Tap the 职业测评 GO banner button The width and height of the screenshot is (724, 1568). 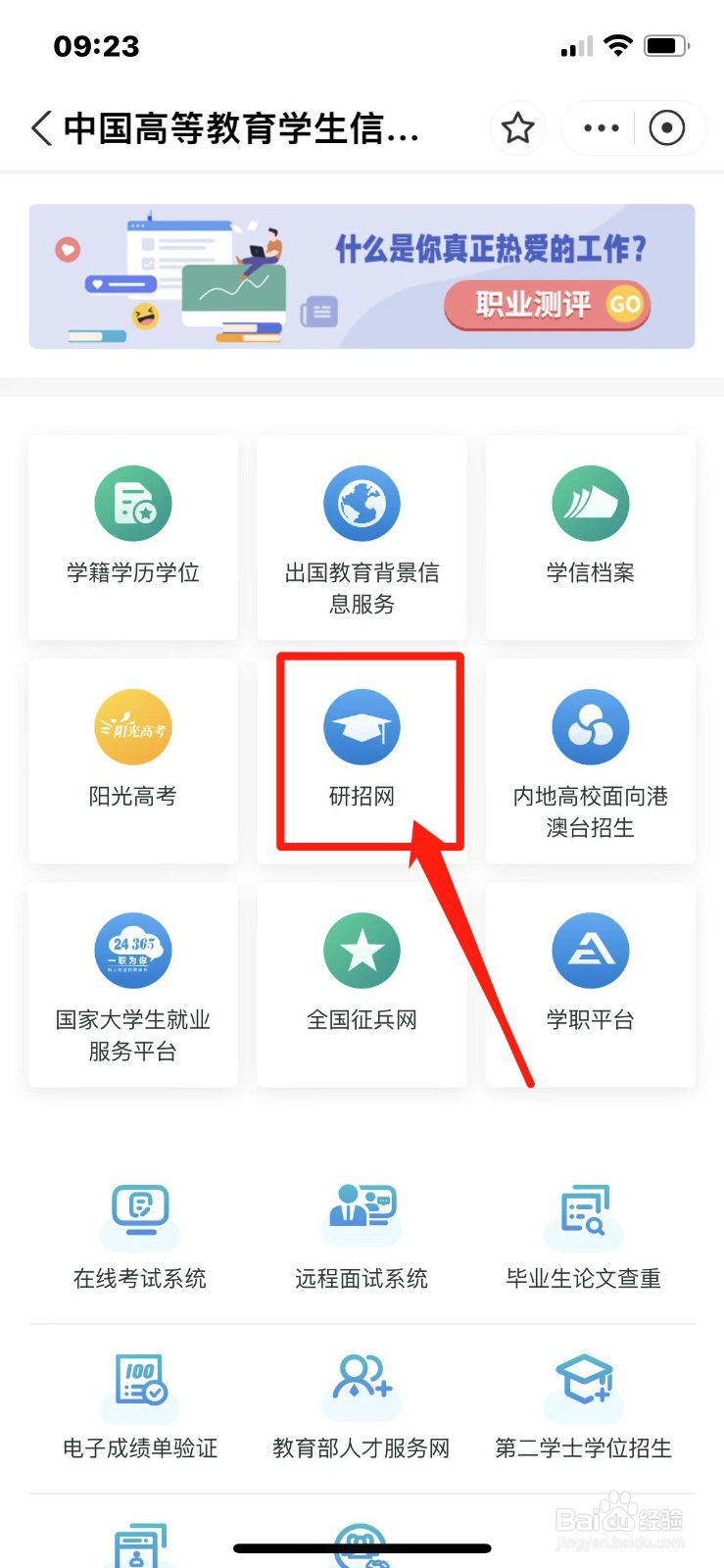[547, 305]
